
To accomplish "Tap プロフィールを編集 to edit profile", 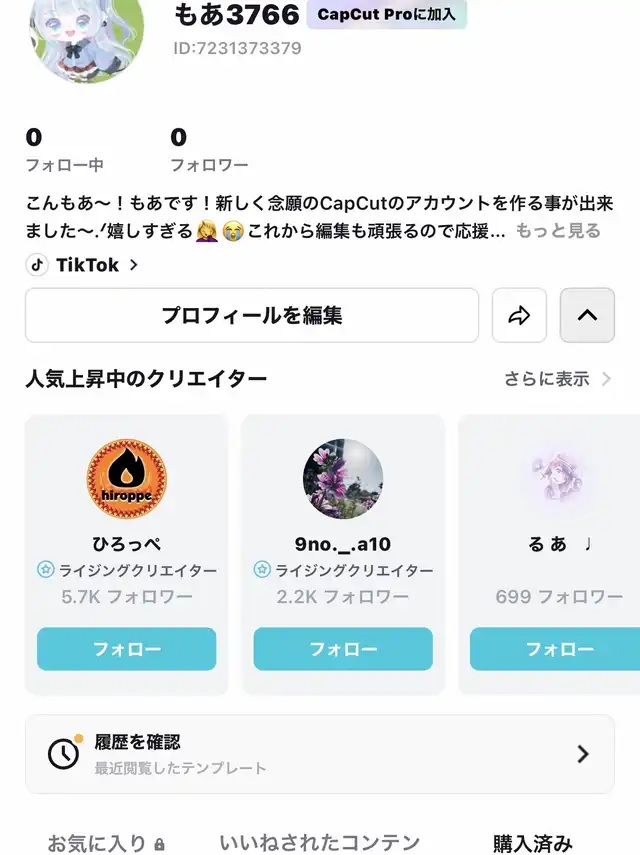I will click(252, 316).
